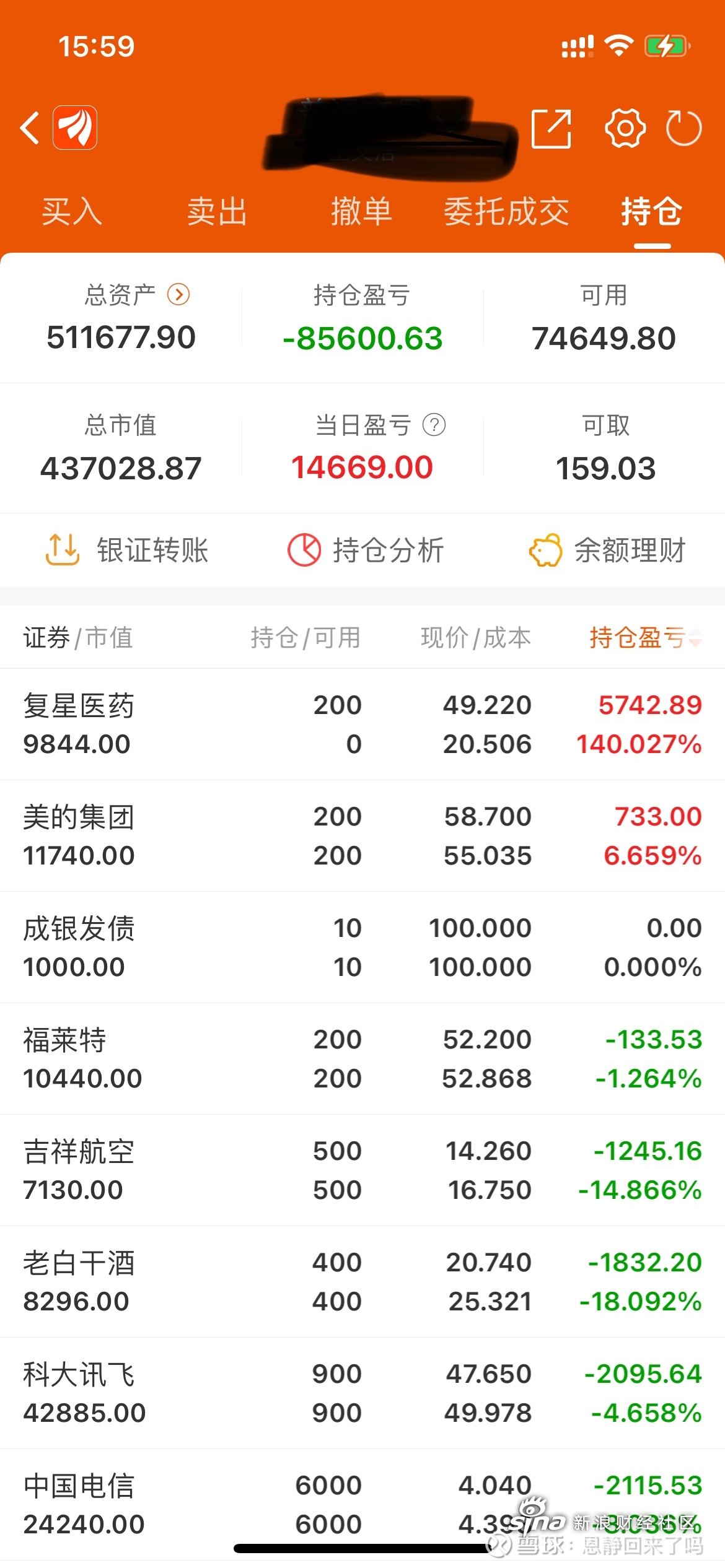Open the 老白干酒 holding row
This screenshot has width=725, height=1568.
tap(362, 1281)
